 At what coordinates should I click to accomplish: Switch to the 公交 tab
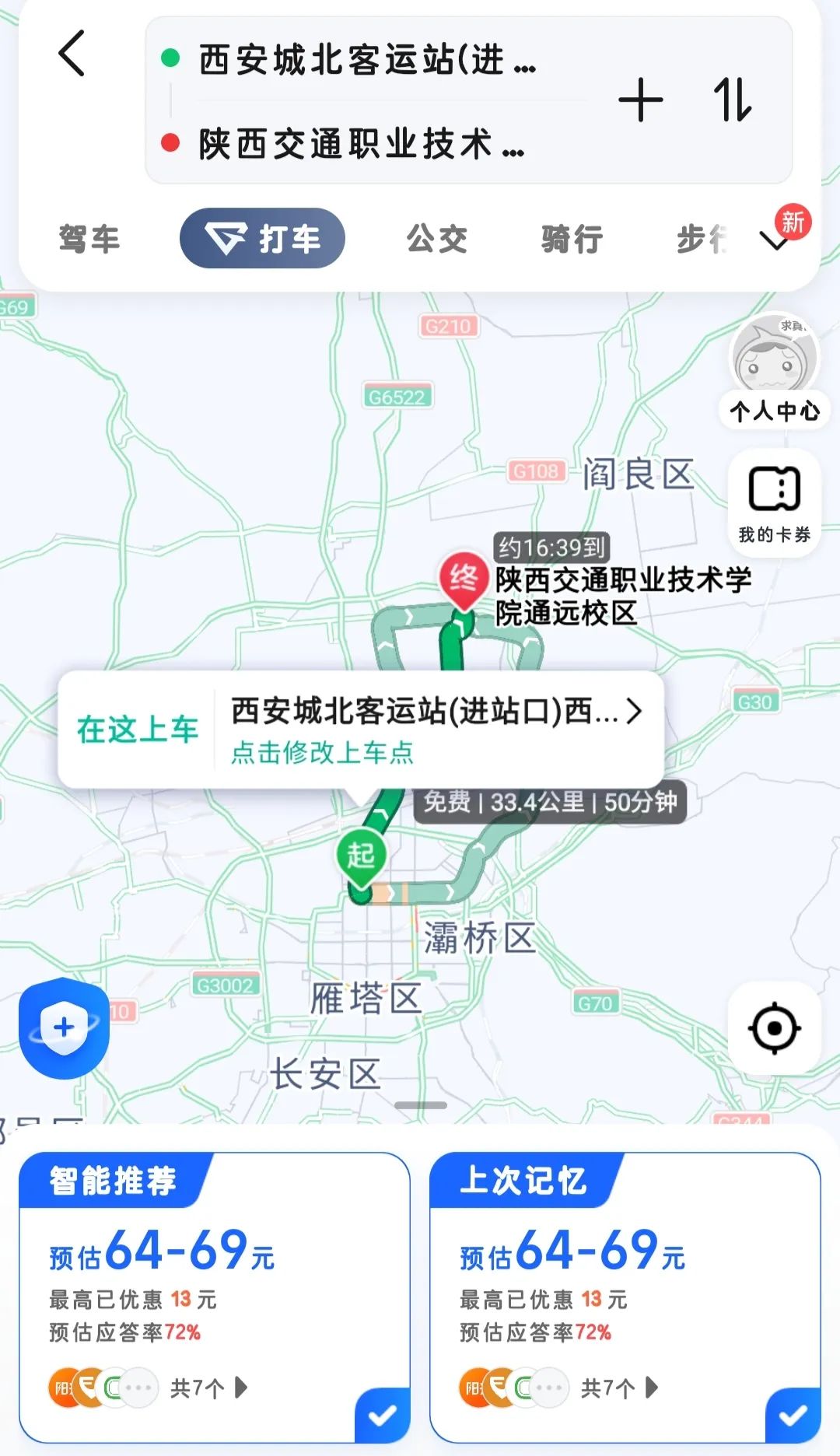click(437, 239)
